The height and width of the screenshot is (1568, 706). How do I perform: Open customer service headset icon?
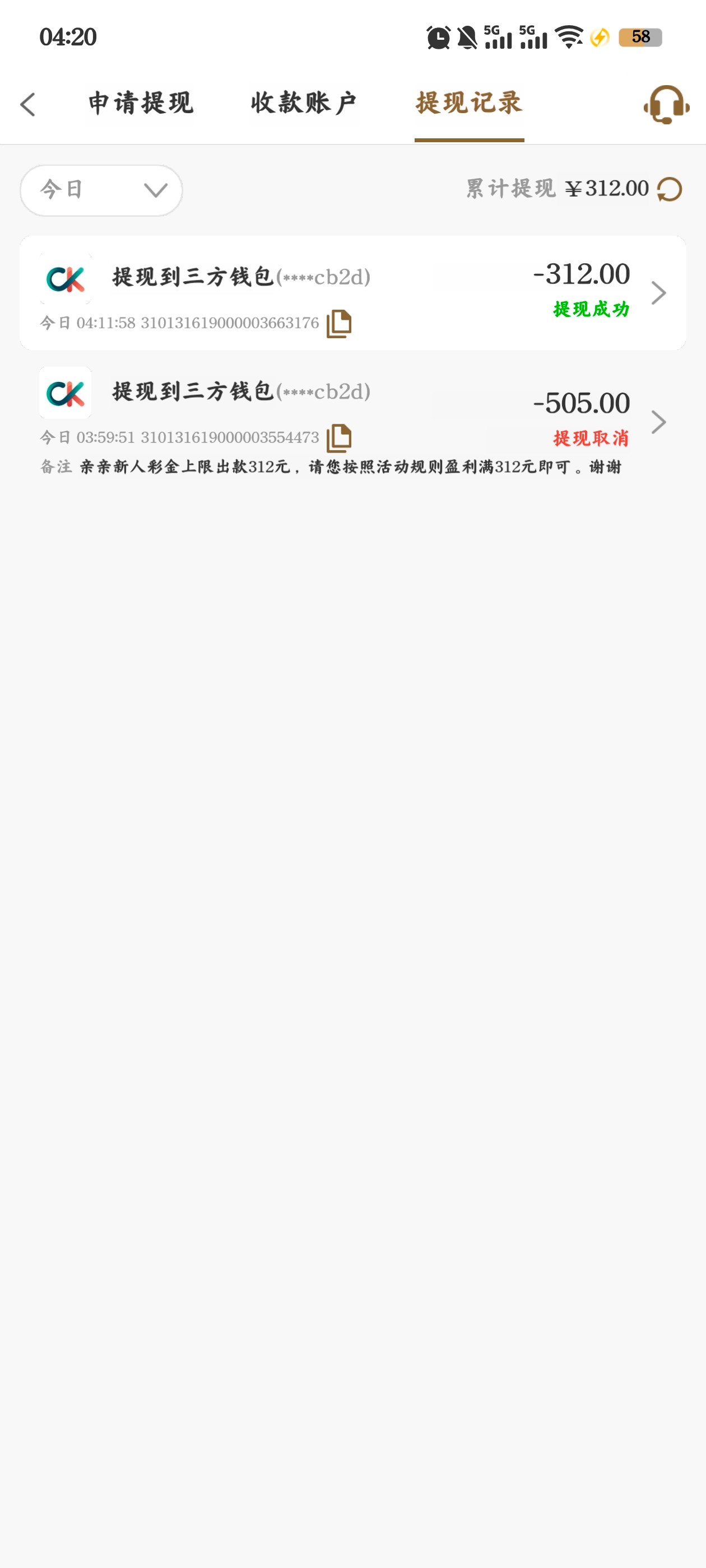coord(666,105)
